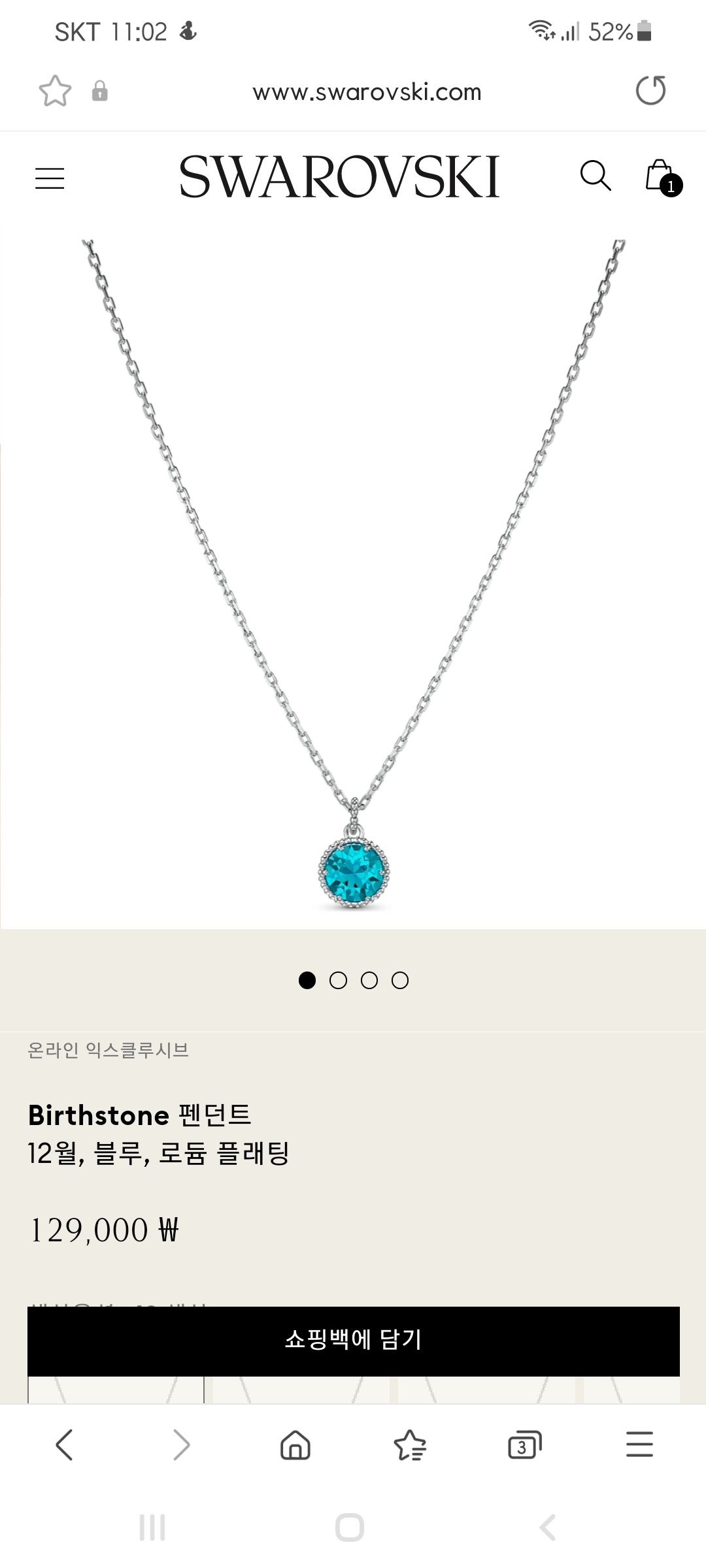The width and height of the screenshot is (706, 1568).
Task: Open the system recent apps view
Action: pos(152,1527)
